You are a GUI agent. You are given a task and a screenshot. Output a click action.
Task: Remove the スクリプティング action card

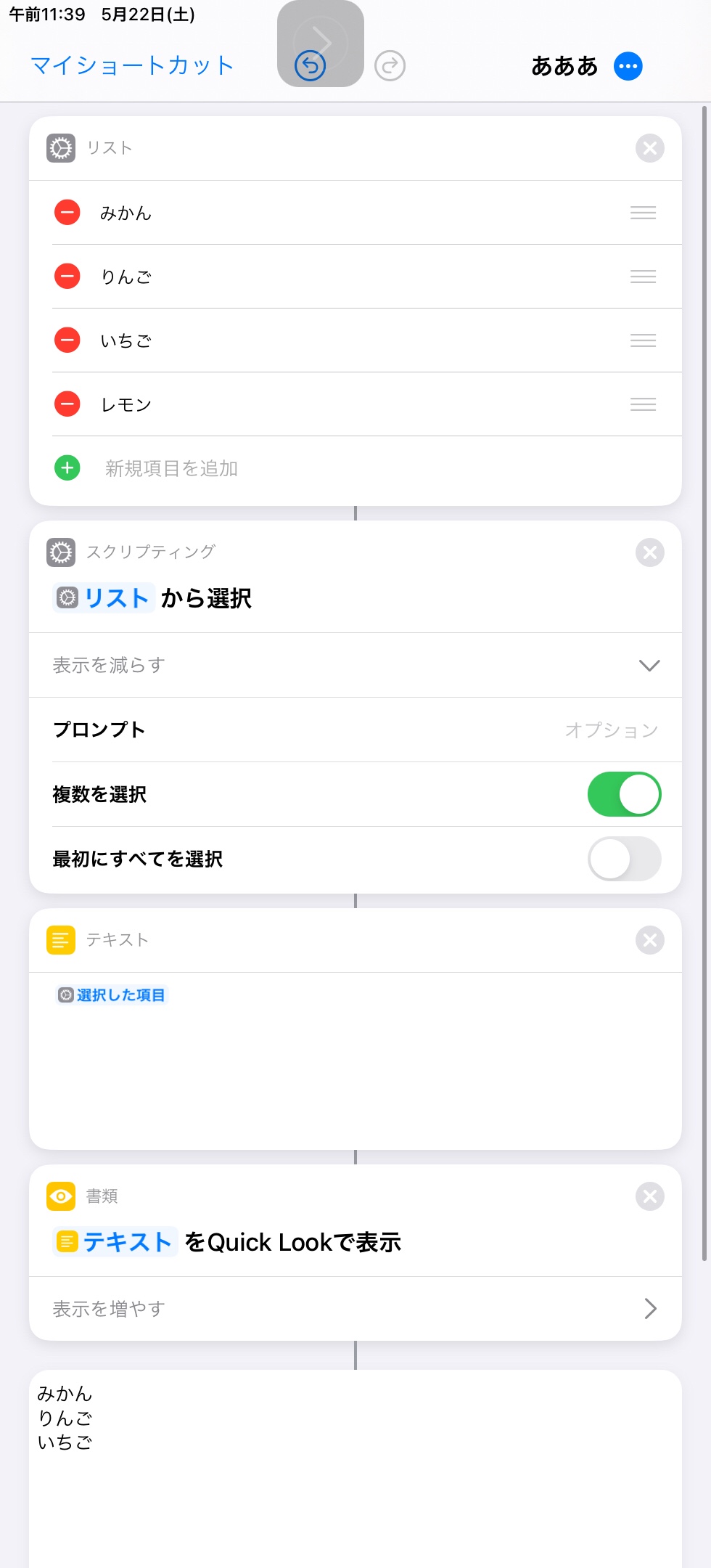[x=649, y=552]
